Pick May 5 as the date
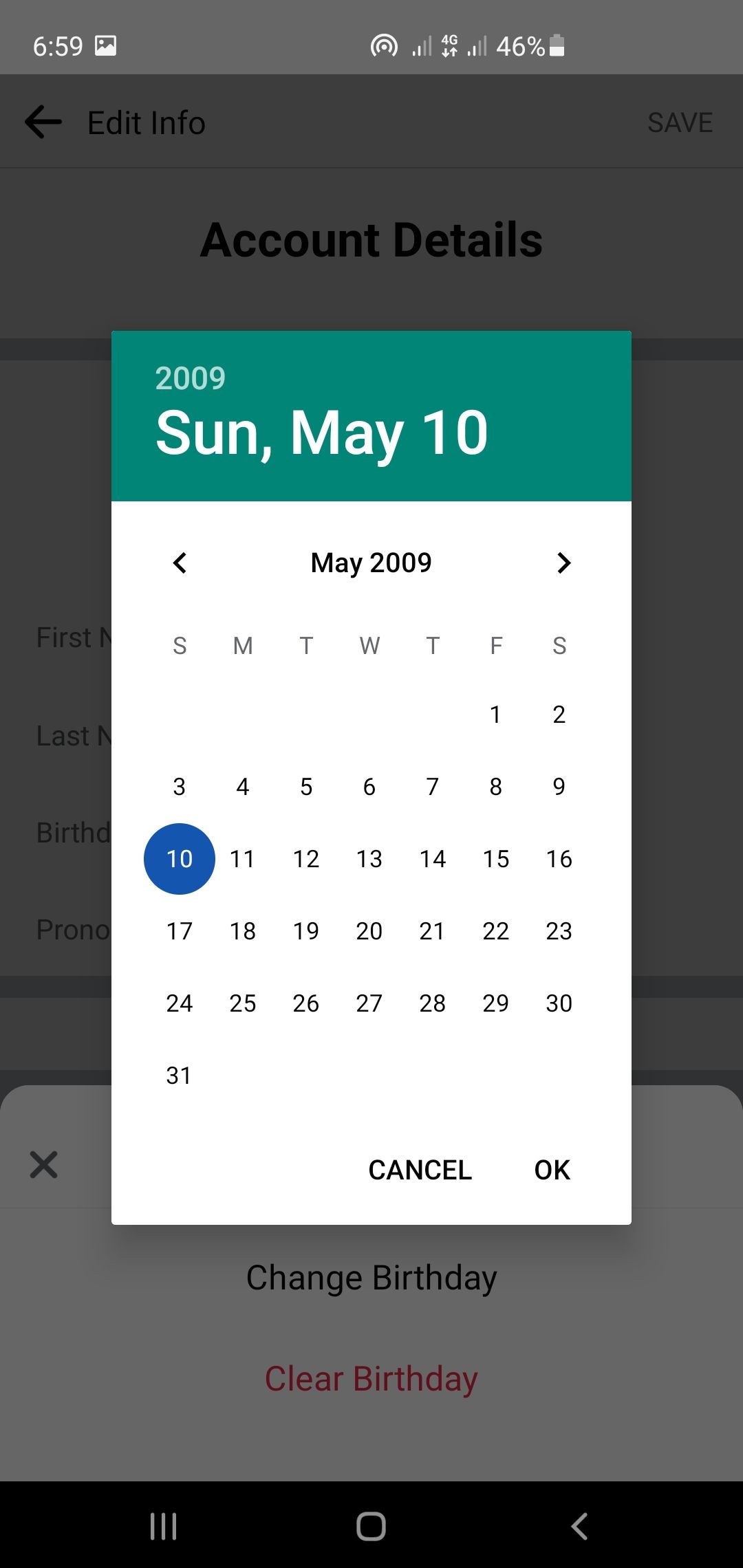 tap(306, 787)
